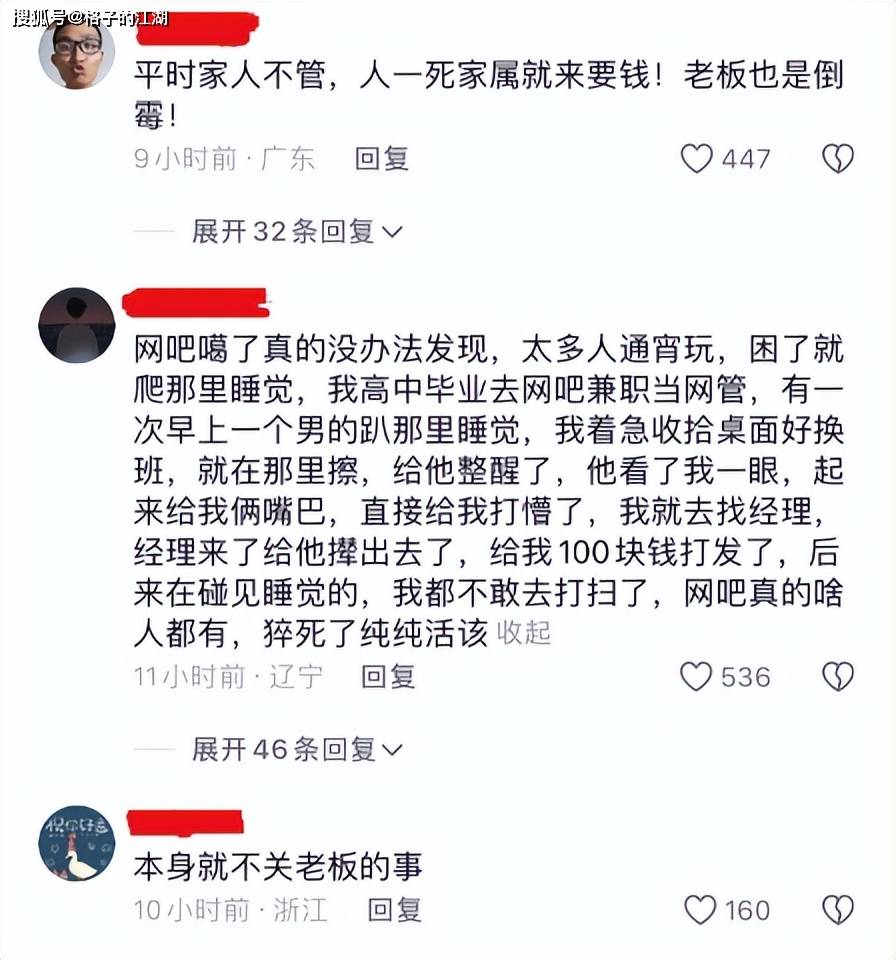Reply to the comment from 广东
The width and height of the screenshot is (896, 960).
click(382, 158)
